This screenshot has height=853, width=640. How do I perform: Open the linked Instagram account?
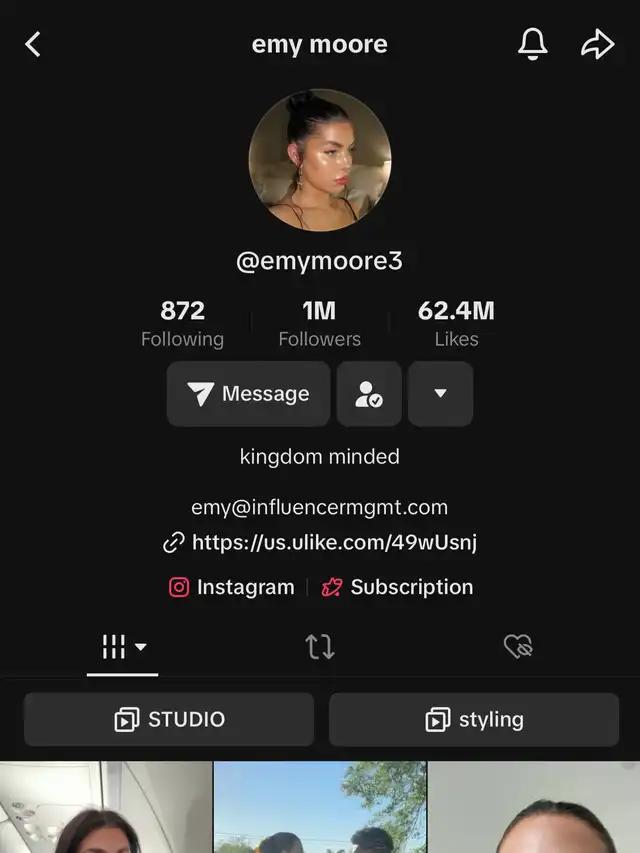point(232,587)
